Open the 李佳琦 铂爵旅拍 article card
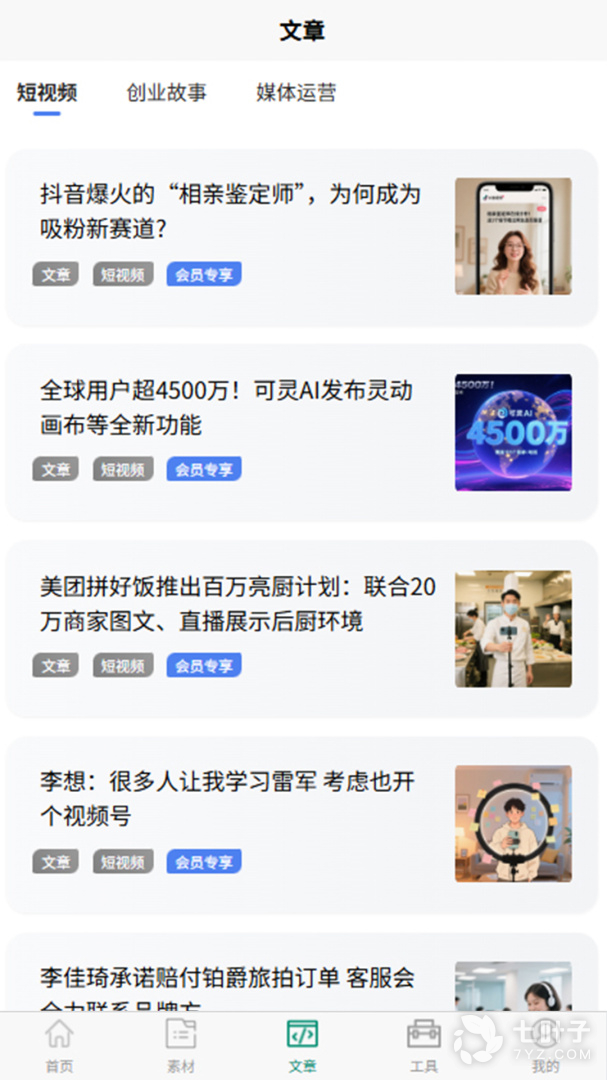The image size is (607, 1080). pos(302,973)
